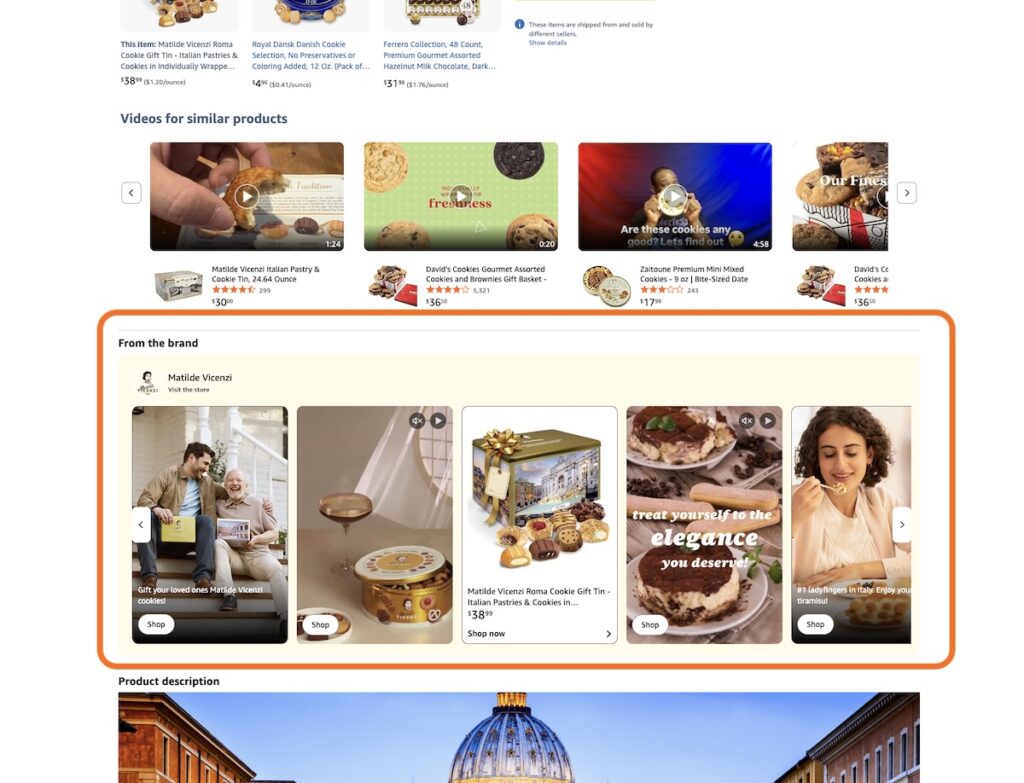Tap Shop now on Roma Cookie Gift Tin card
The width and height of the screenshot is (1024, 783).
coord(487,633)
